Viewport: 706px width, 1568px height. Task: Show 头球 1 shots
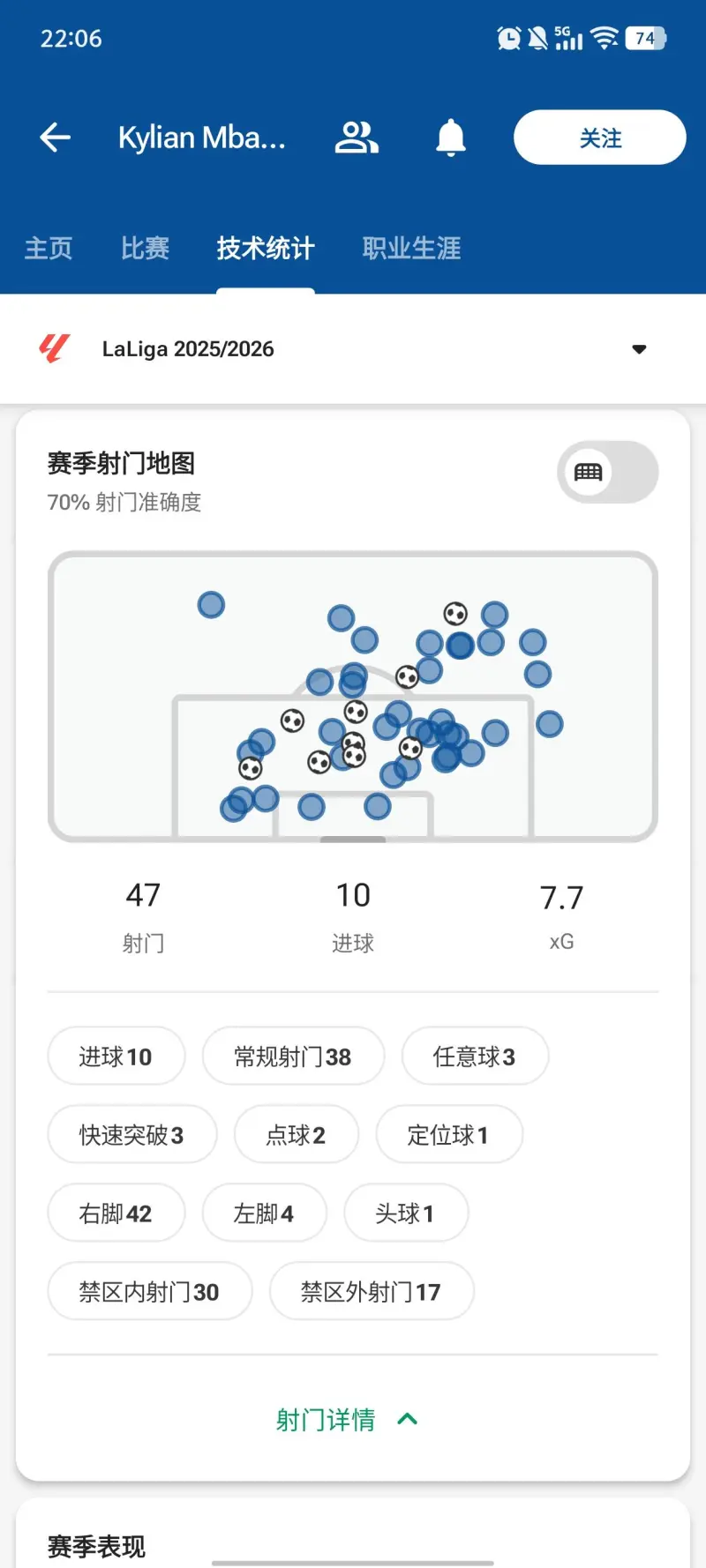click(405, 1213)
